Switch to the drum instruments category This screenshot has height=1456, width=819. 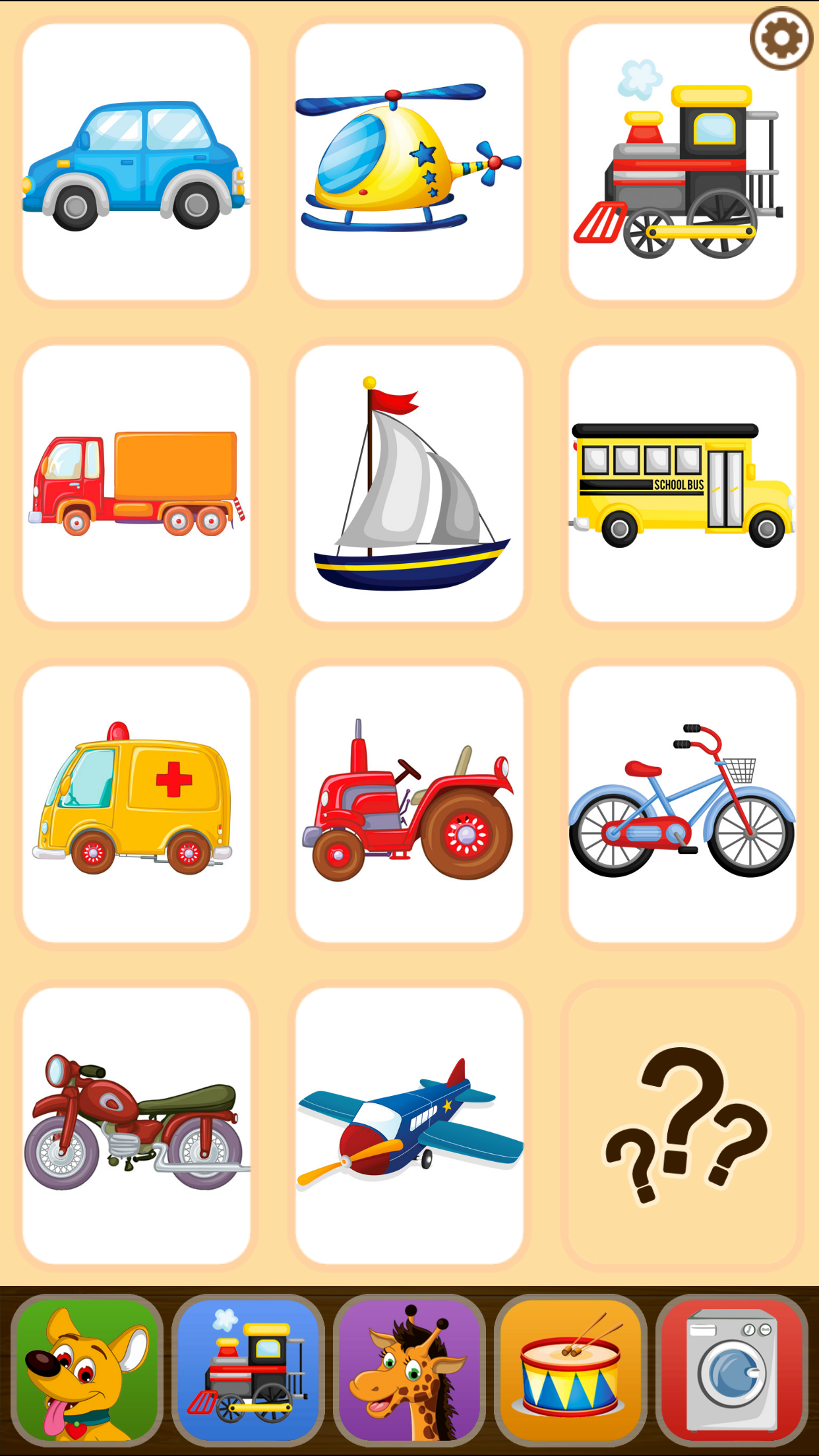(x=570, y=1370)
